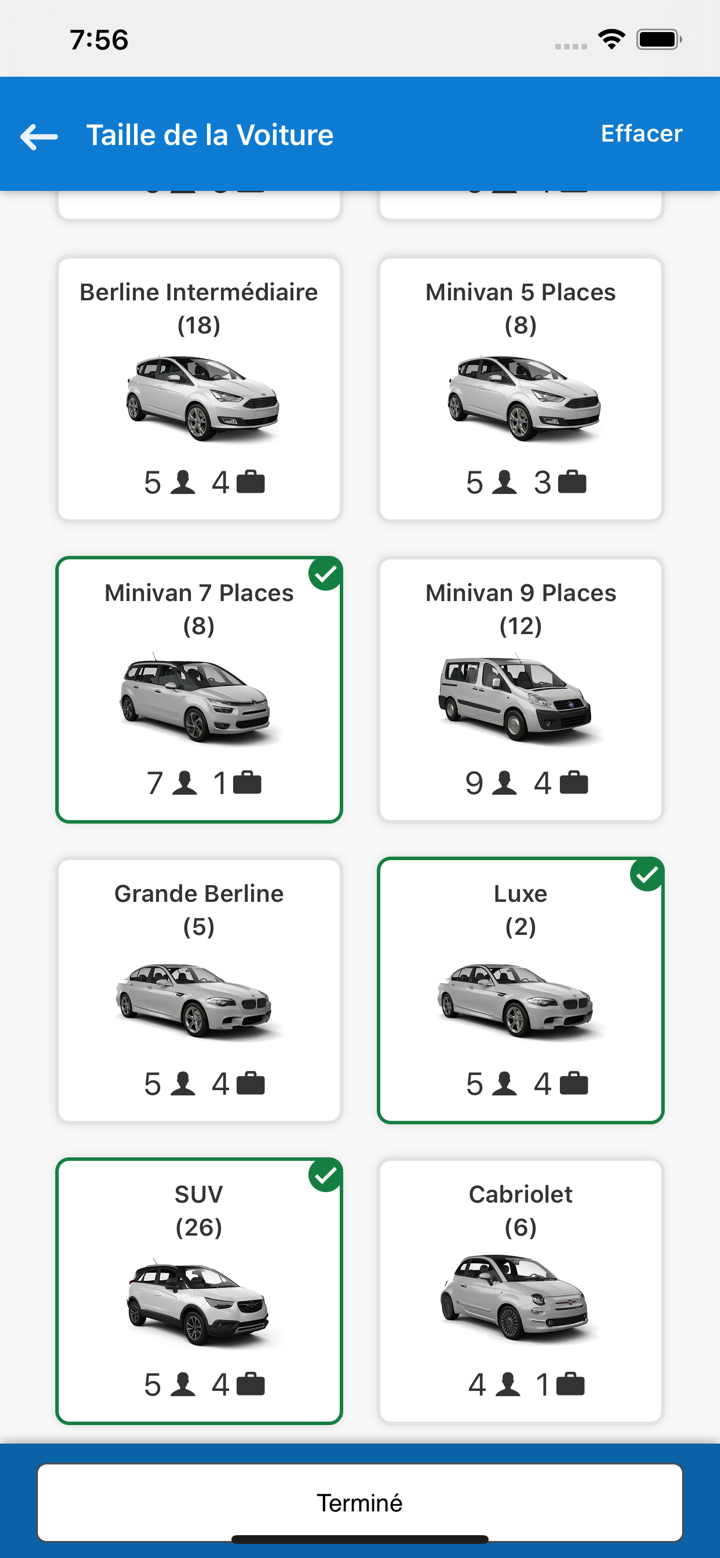Click the passenger icon on Grande Berline card
This screenshot has height=1558, width=720.
point(183,1083)
